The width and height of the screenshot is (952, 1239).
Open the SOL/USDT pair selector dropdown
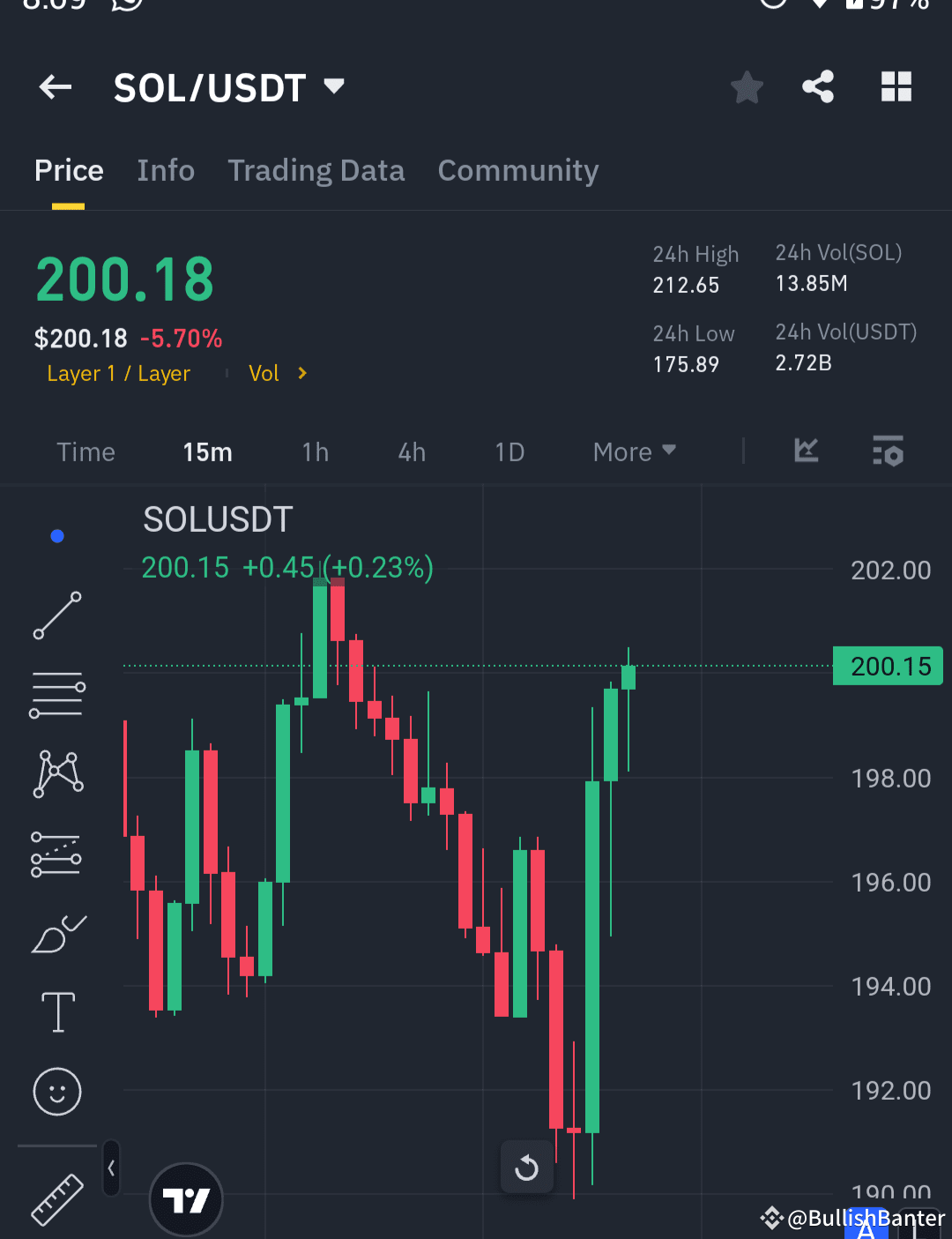pyautogui.click(x=334, y=87)
